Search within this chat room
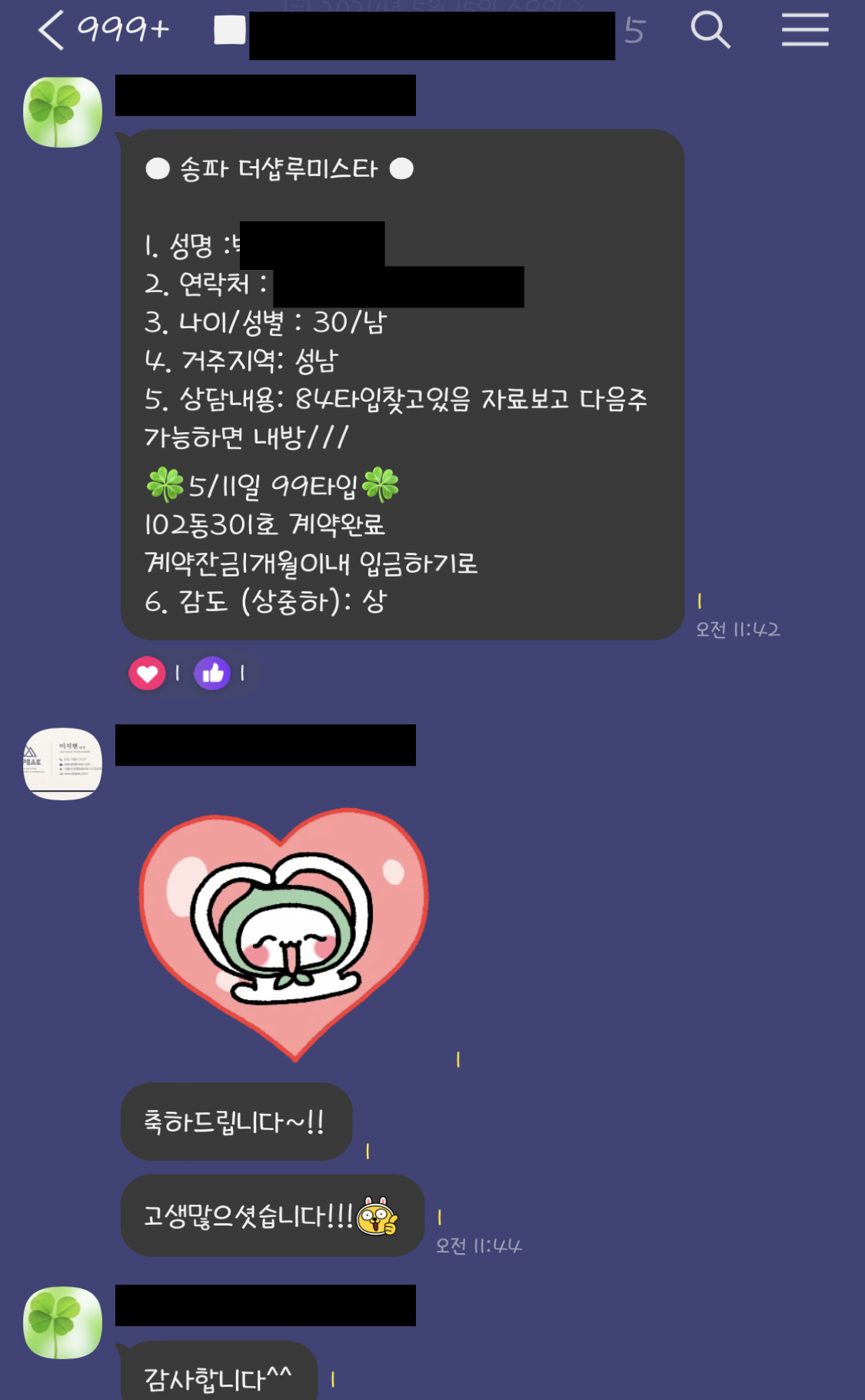Image resolution: width=865 pixels, height=1400 pixels. 710,31
